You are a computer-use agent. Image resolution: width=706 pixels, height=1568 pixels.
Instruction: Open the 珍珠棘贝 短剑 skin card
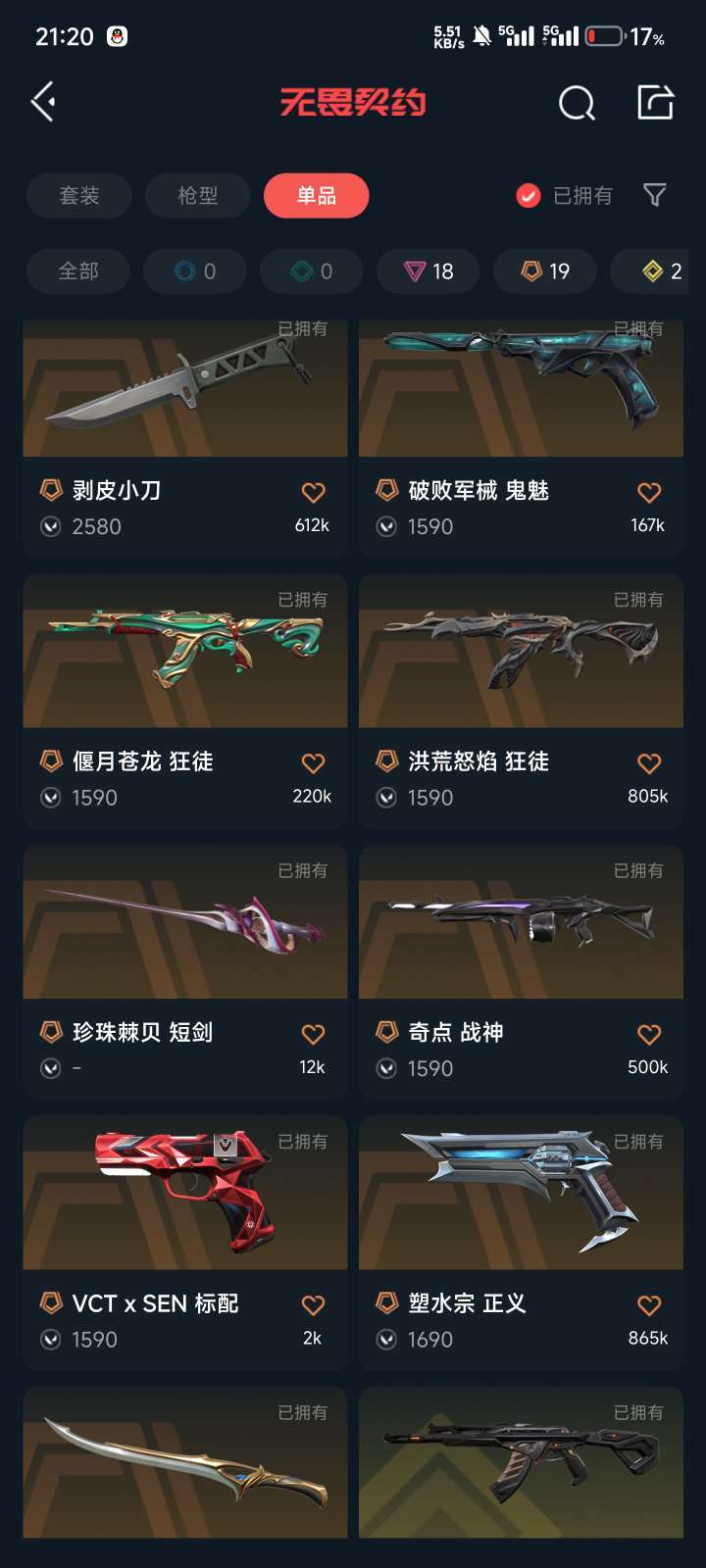[184, 936]
